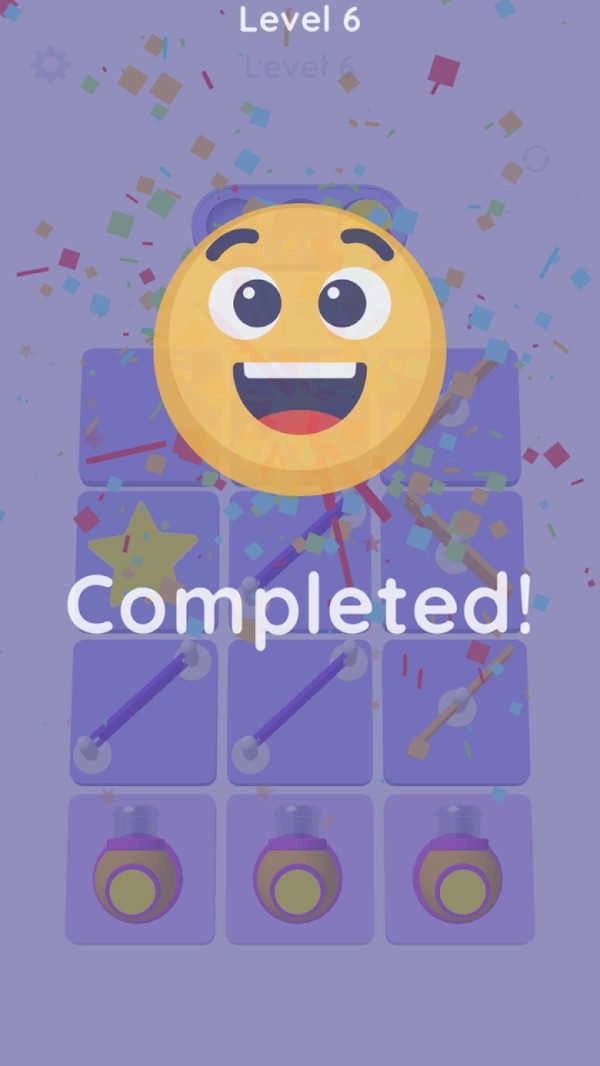Viewport: 600px width, 1066px height.
Task: Open the settings gear
Action: click(x=50, y=65)
